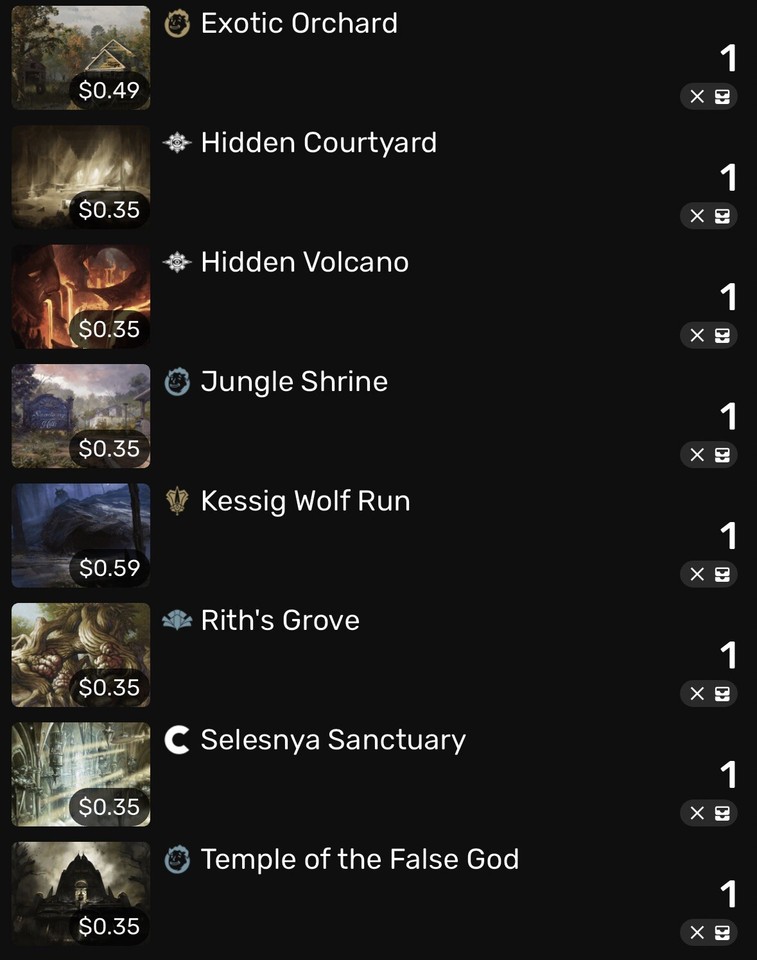Open the Exotic Orchard card entry
This screenshot has height=960, width=757.
[299, 24]
